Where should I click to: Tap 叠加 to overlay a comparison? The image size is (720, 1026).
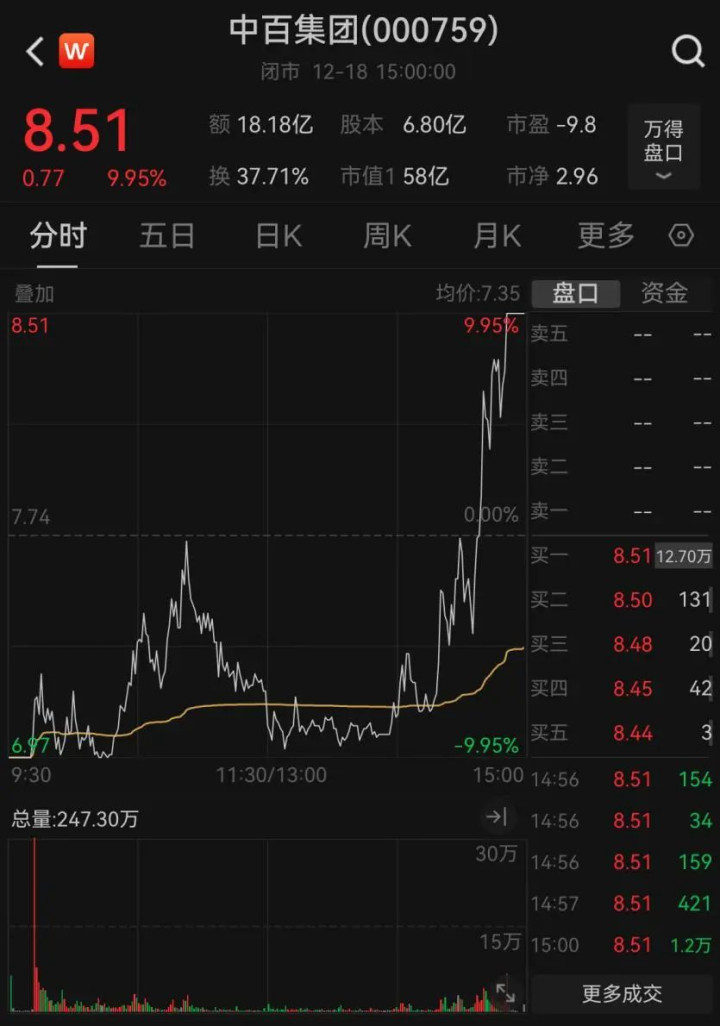(x=34, y=293)
